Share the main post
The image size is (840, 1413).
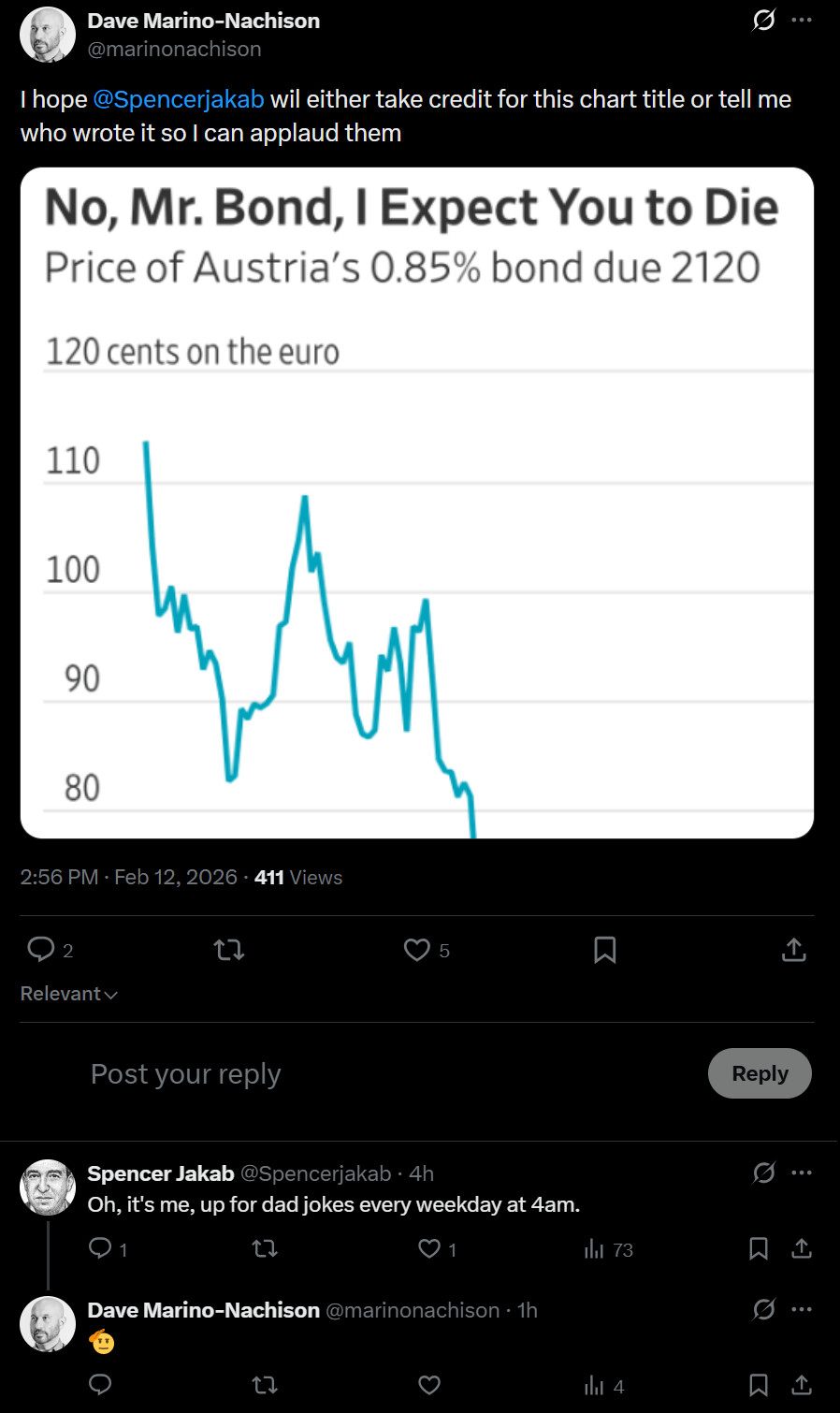793,950
